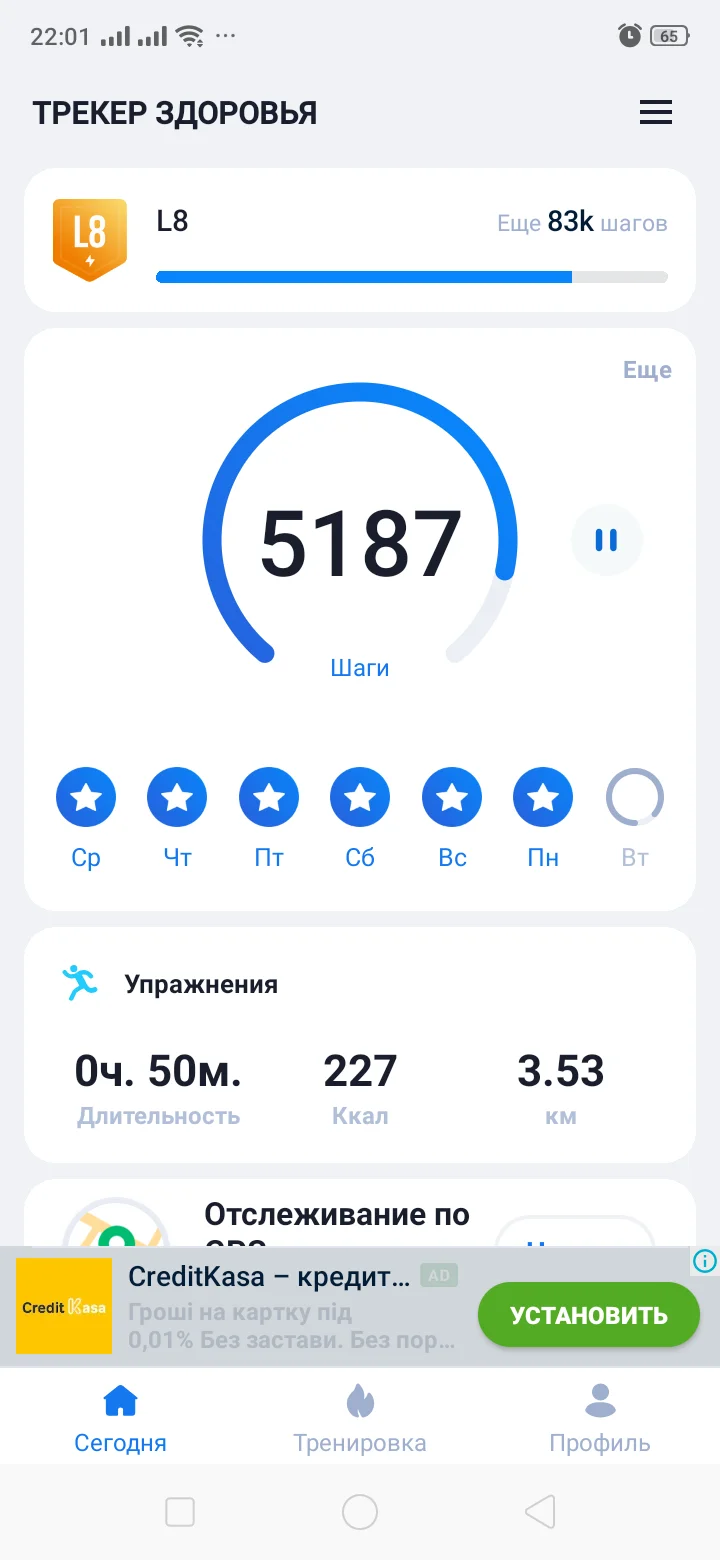Open recent apps with the square button
The image size is (720, 1560).
(x=180, y=1512)
